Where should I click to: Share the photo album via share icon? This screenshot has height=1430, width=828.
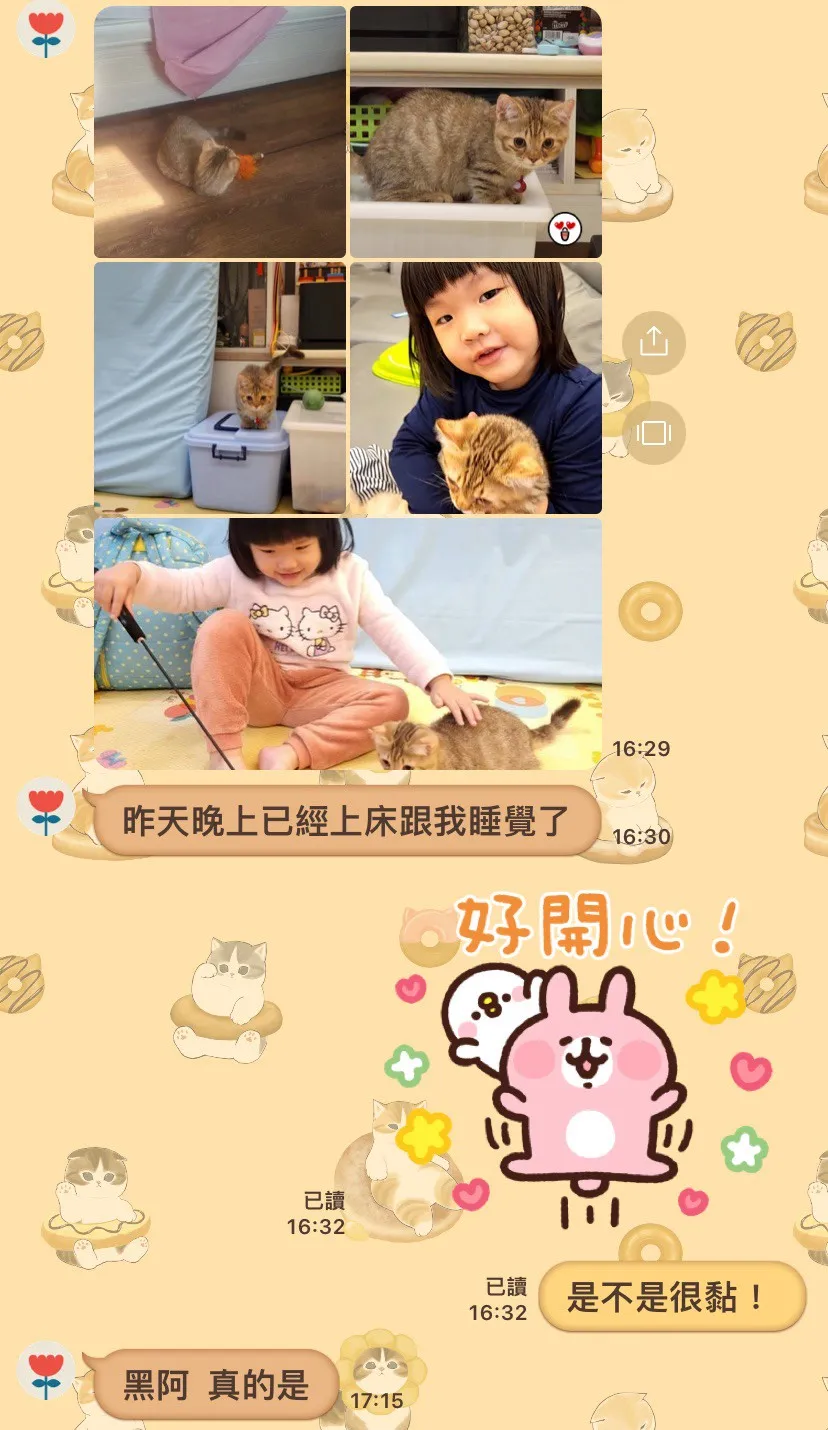pyautogui.click(x=653, y=342)
